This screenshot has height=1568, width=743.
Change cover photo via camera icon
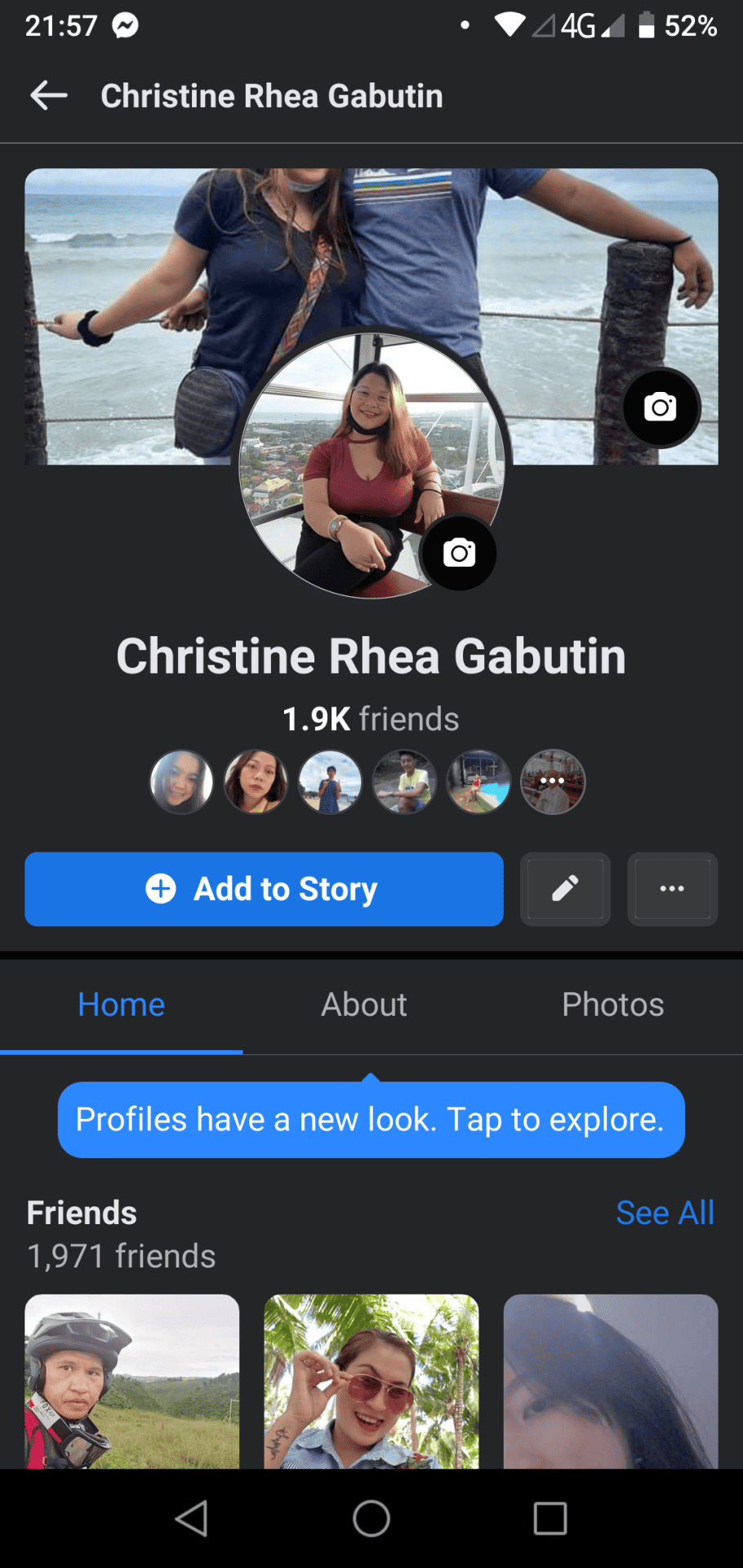point(661,407)
